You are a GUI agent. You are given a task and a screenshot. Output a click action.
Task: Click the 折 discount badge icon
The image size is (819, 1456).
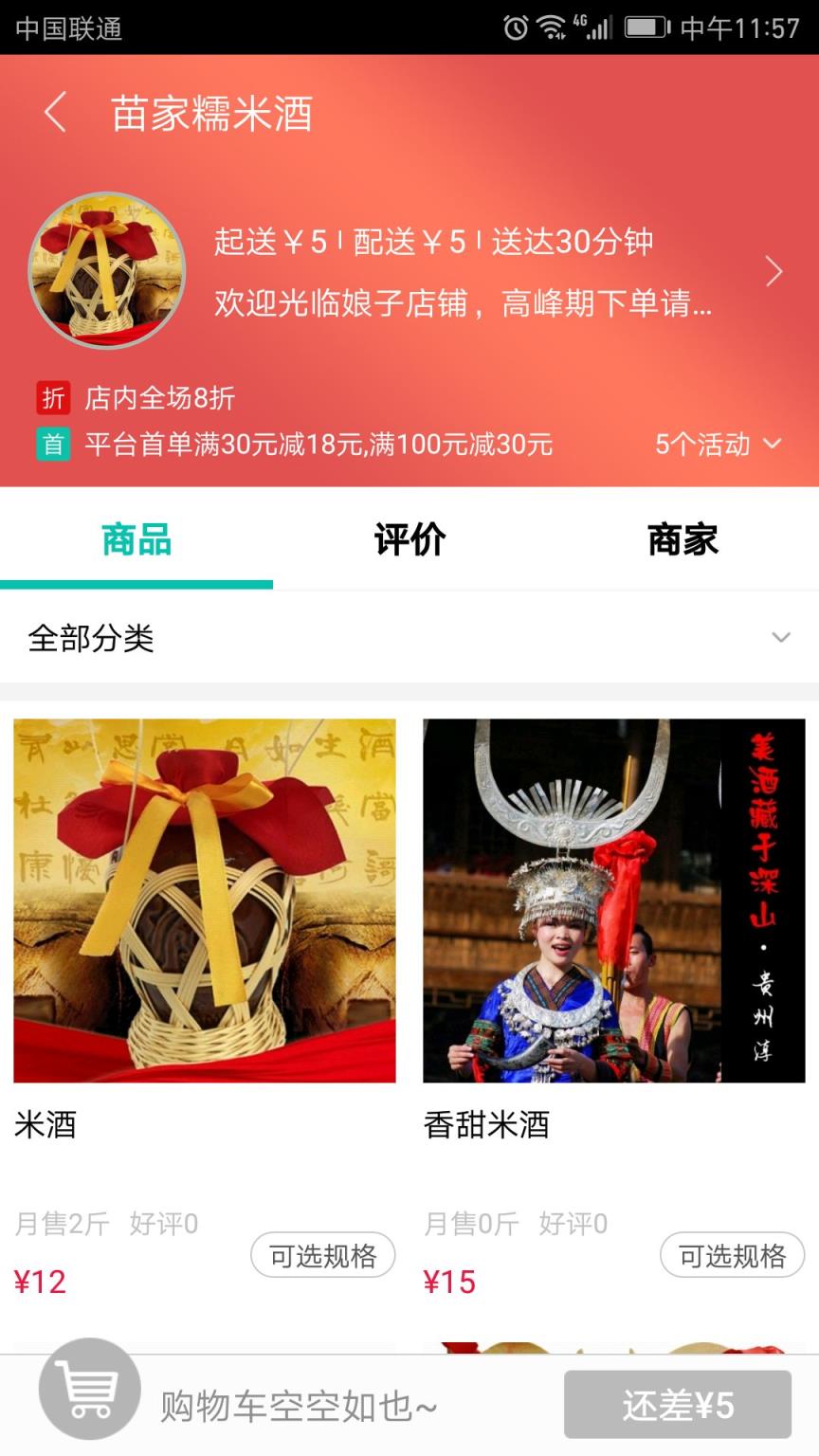tap(54, 400)
